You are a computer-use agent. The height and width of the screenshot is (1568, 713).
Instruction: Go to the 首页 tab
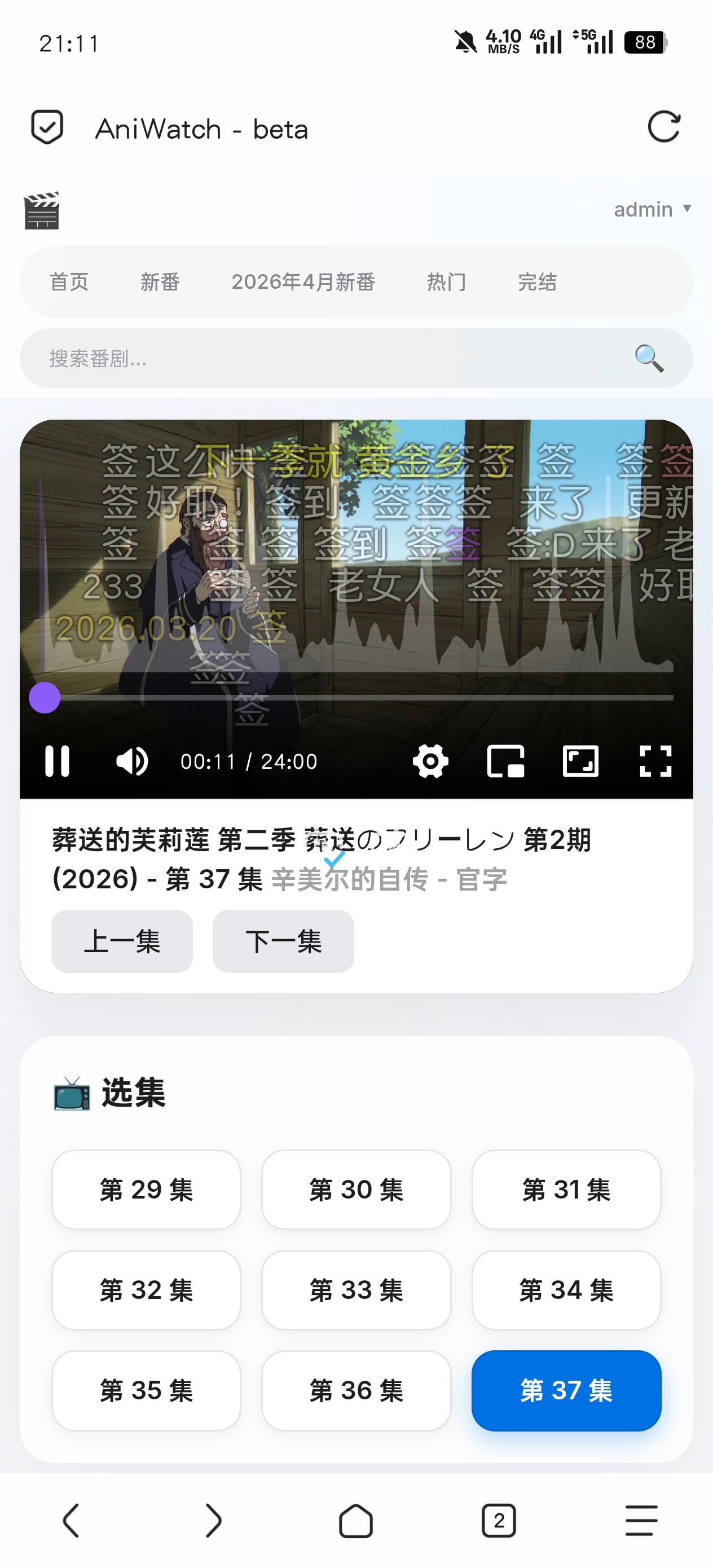click(x=69, y=282)
